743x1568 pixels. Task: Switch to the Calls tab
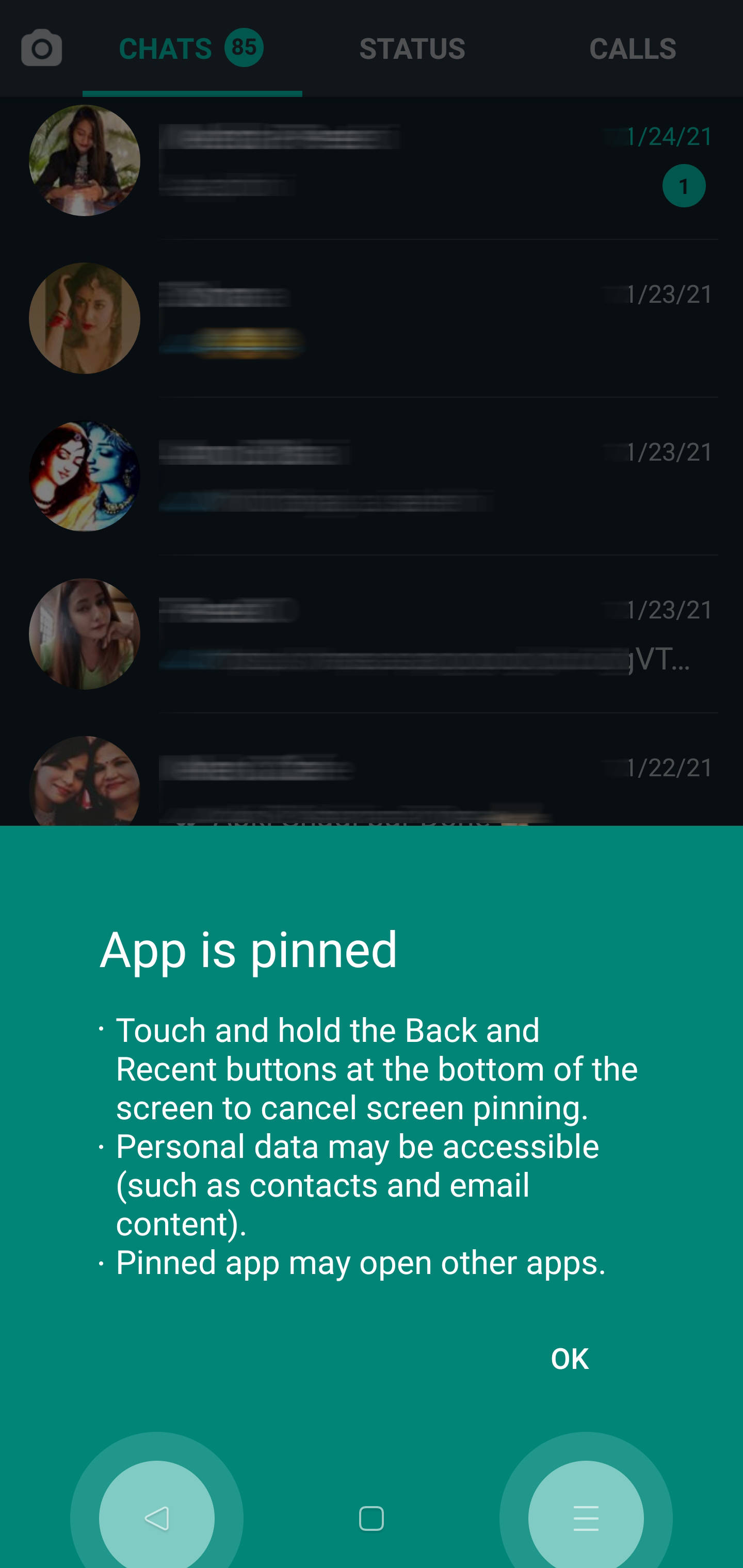632,48
